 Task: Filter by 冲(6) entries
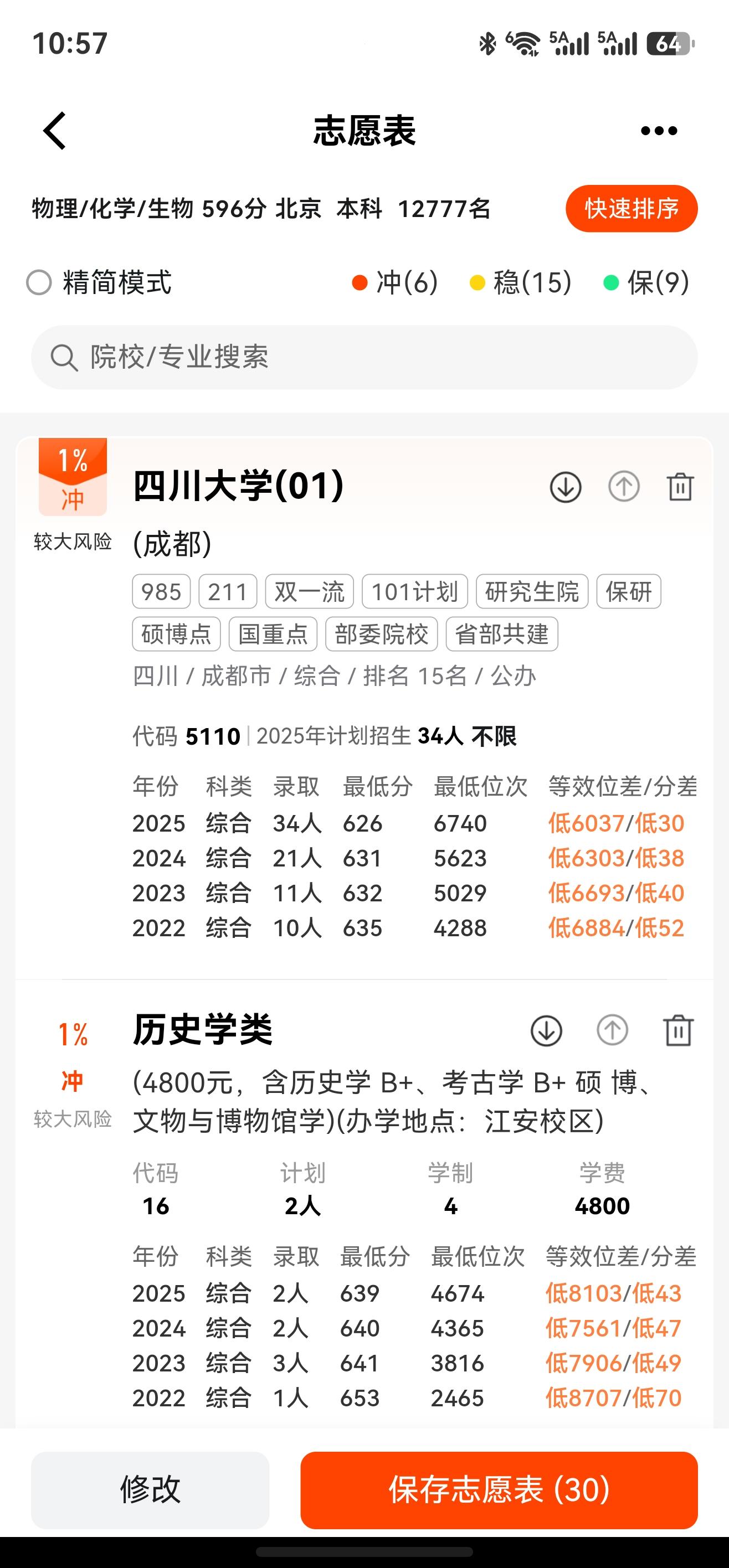coord(396,282)
